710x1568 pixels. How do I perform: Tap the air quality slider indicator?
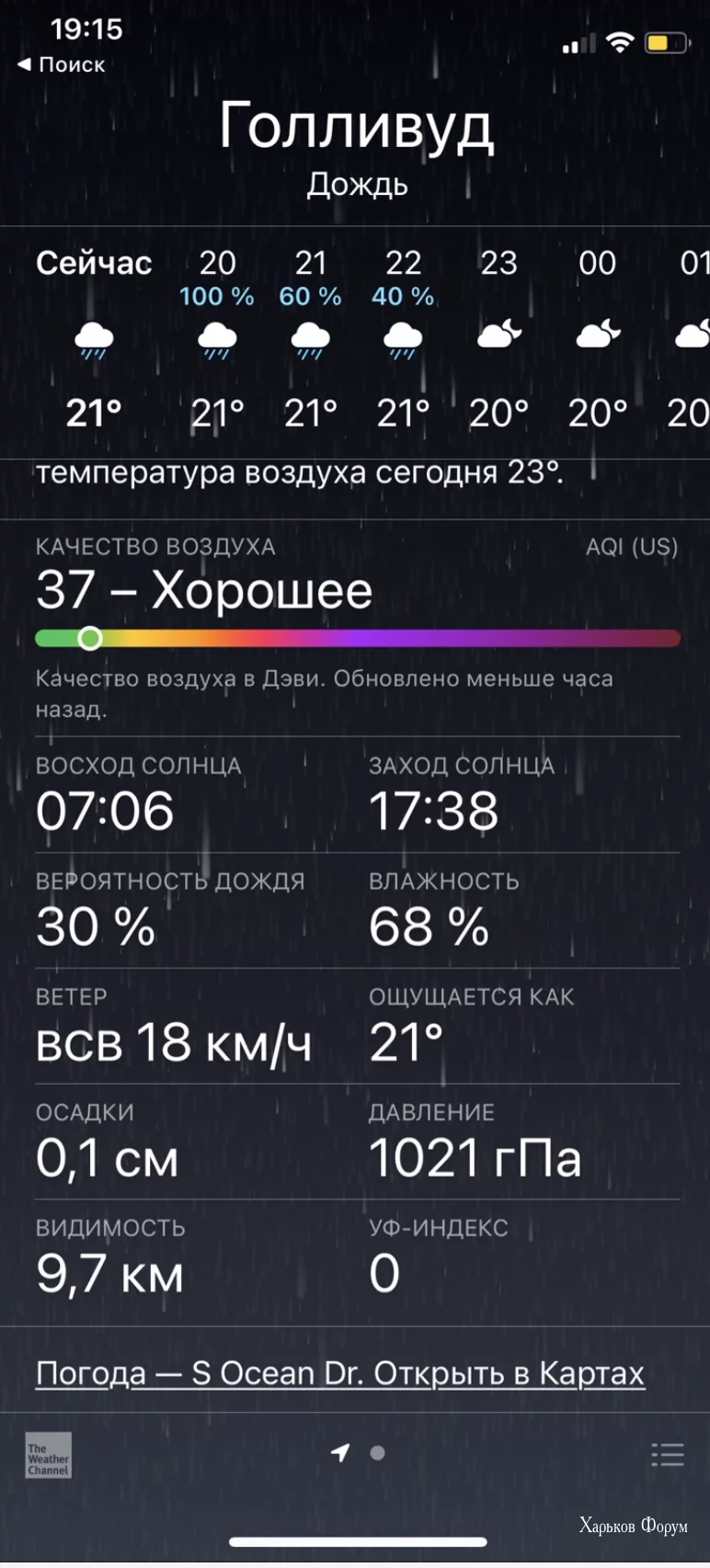pos(90,638)
